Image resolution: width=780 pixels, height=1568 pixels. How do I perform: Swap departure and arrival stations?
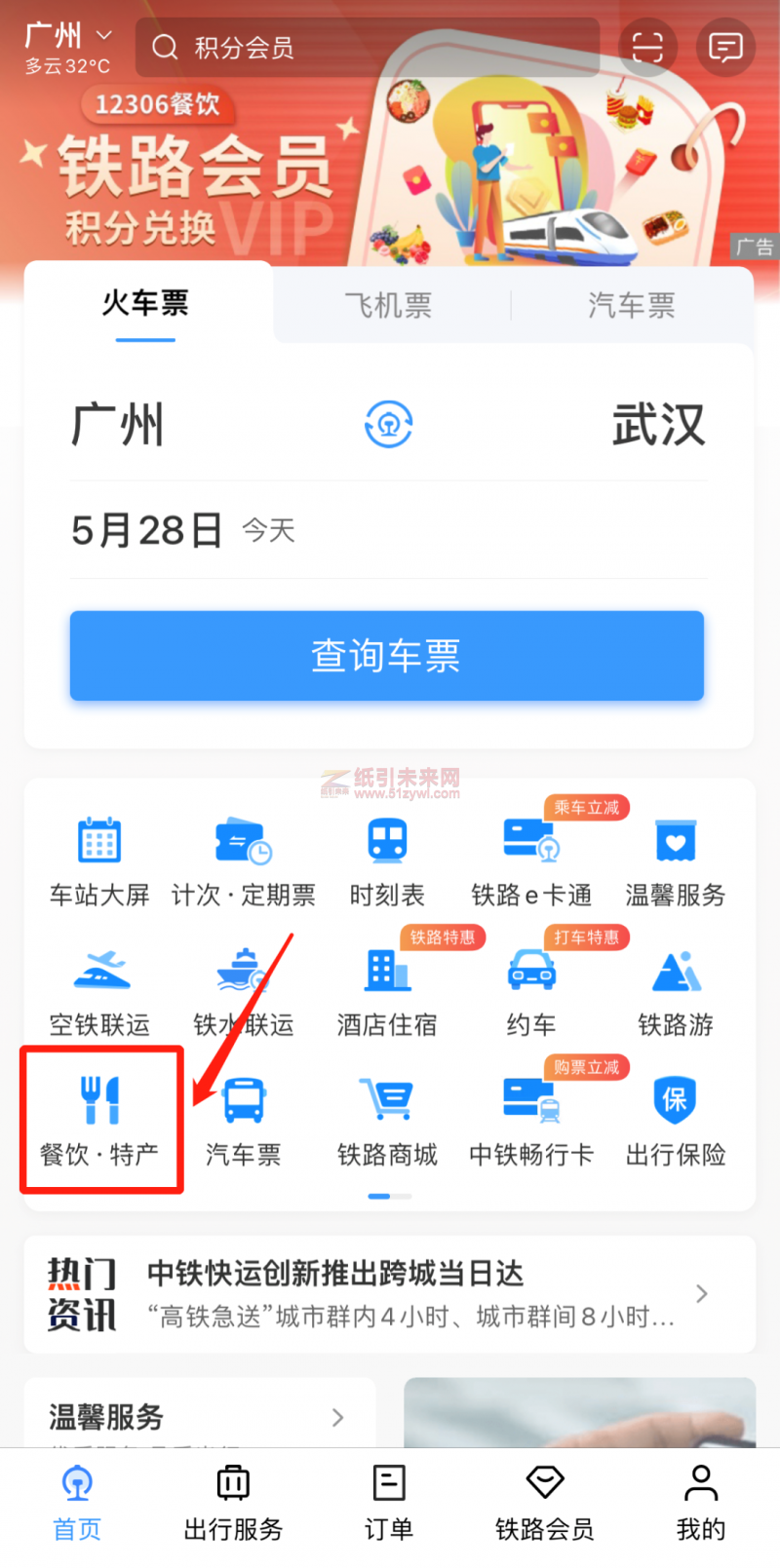click(x=388, y=424)
